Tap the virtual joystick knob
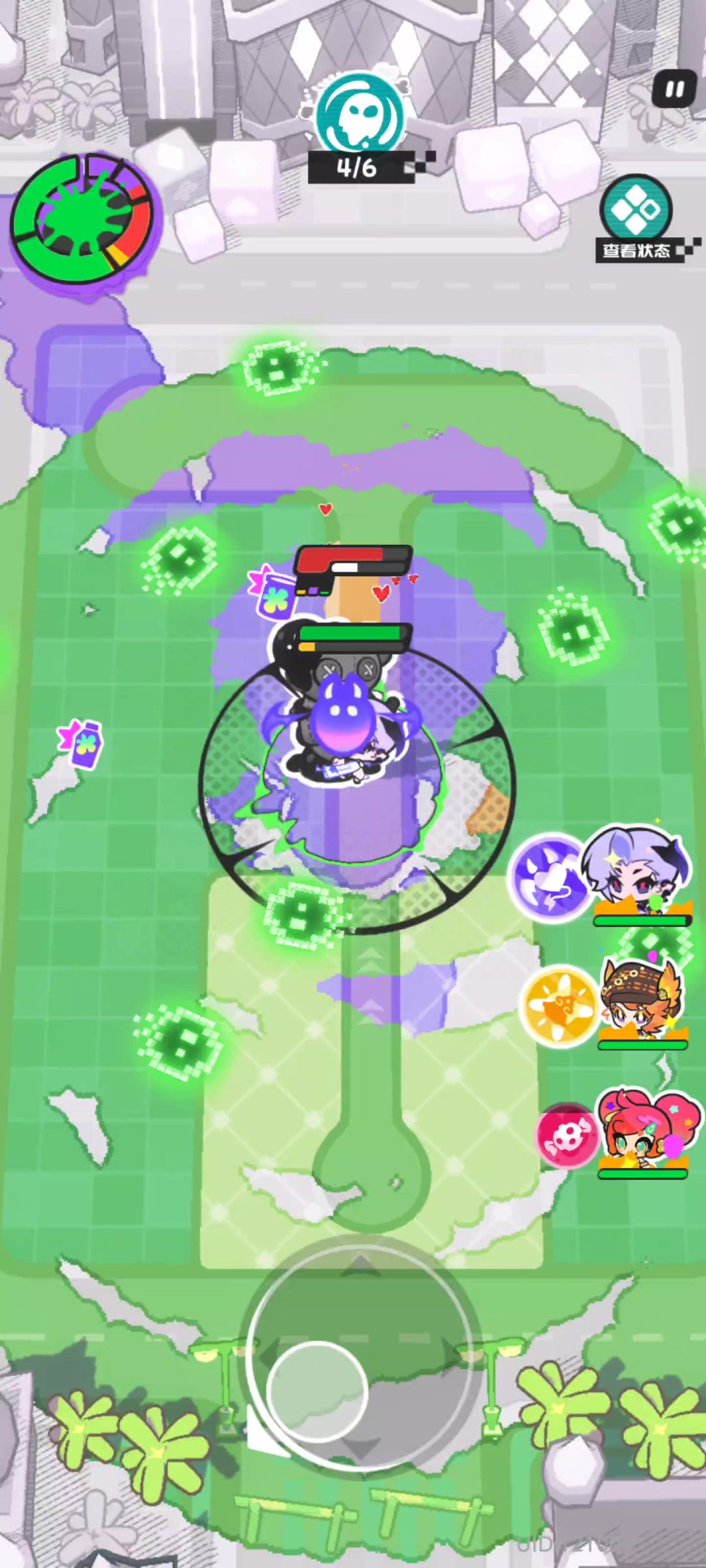This screenshot has height=1568, width=706. tap(317, 1392)
